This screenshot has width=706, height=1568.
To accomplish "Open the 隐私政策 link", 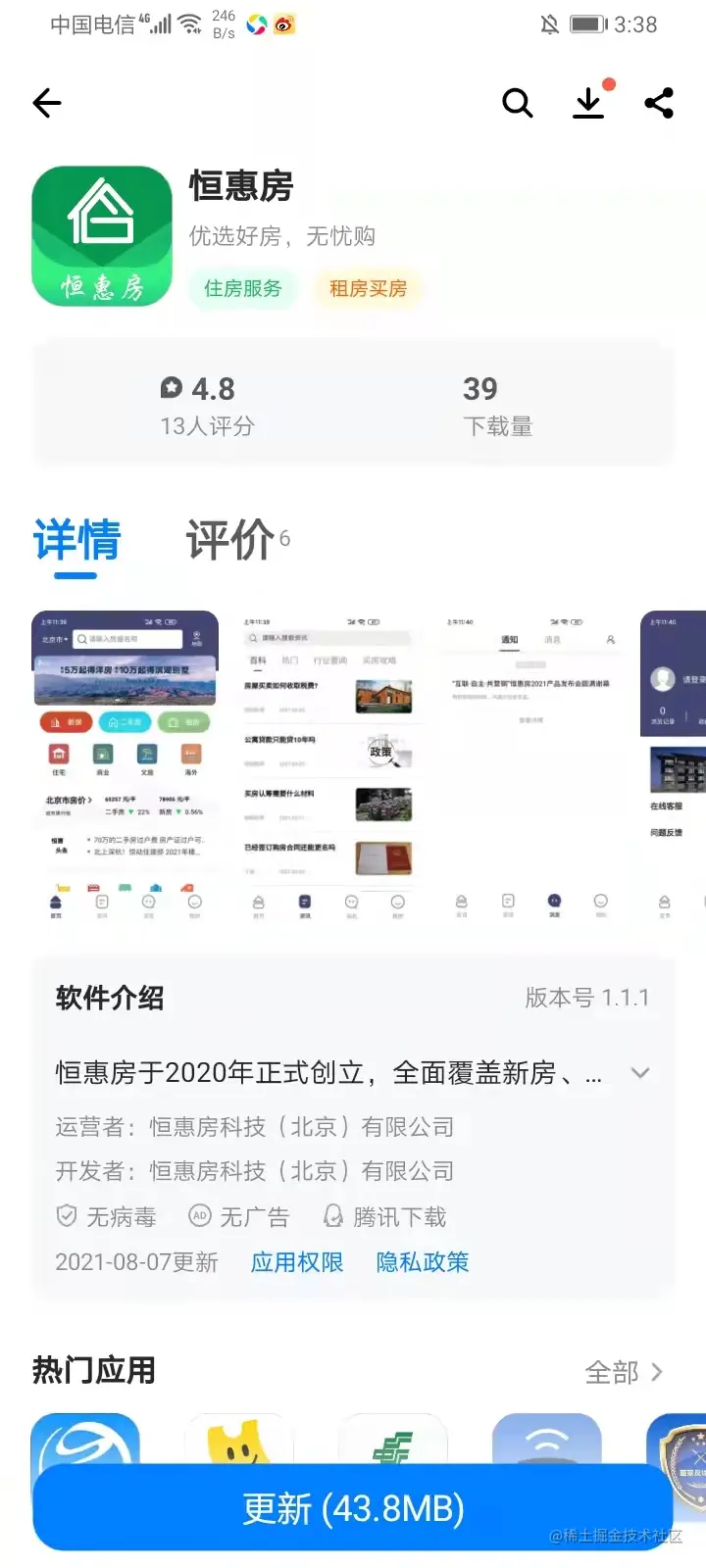I will coord(423,1262).
